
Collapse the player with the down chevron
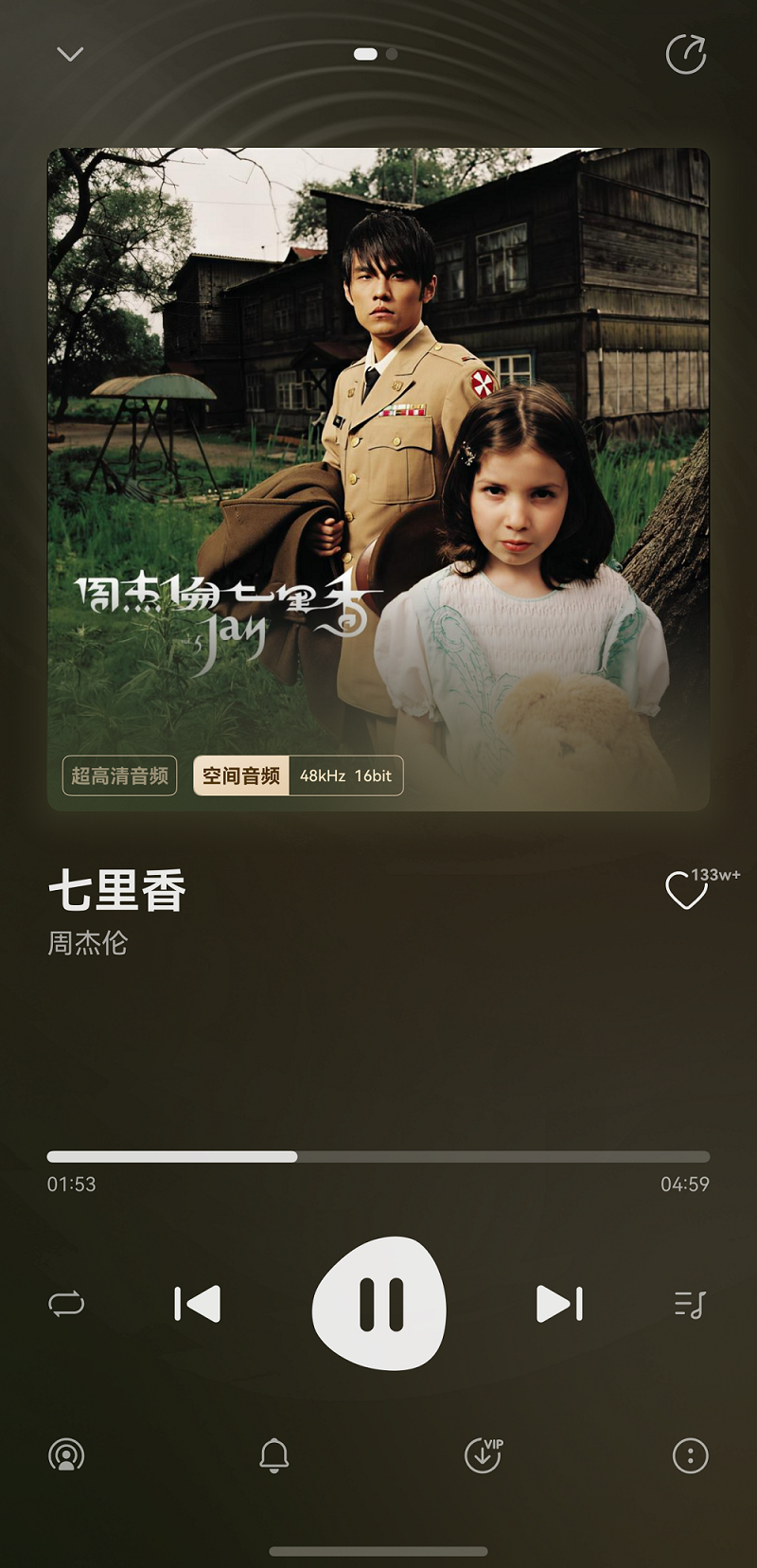(70, 54)
